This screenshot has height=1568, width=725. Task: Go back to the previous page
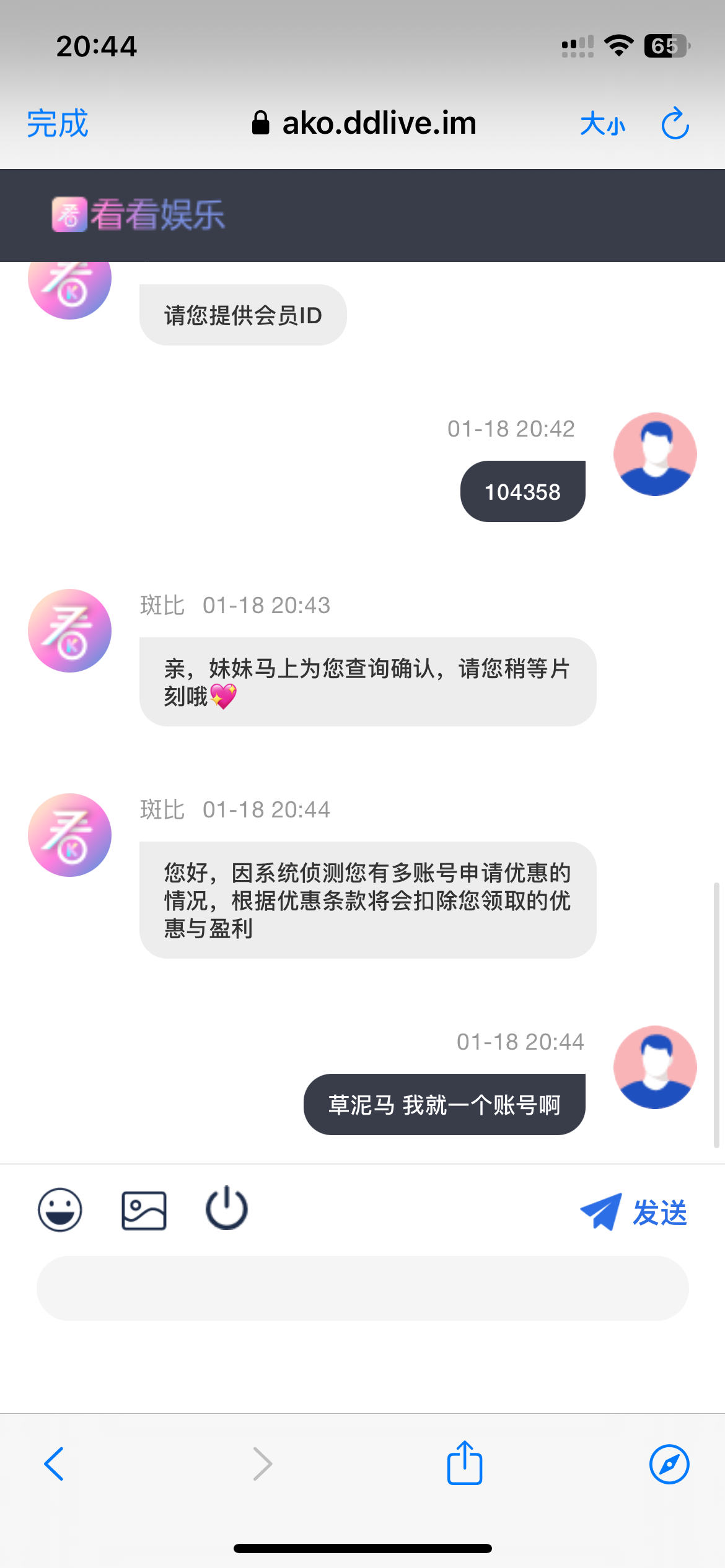[55, 1464]
